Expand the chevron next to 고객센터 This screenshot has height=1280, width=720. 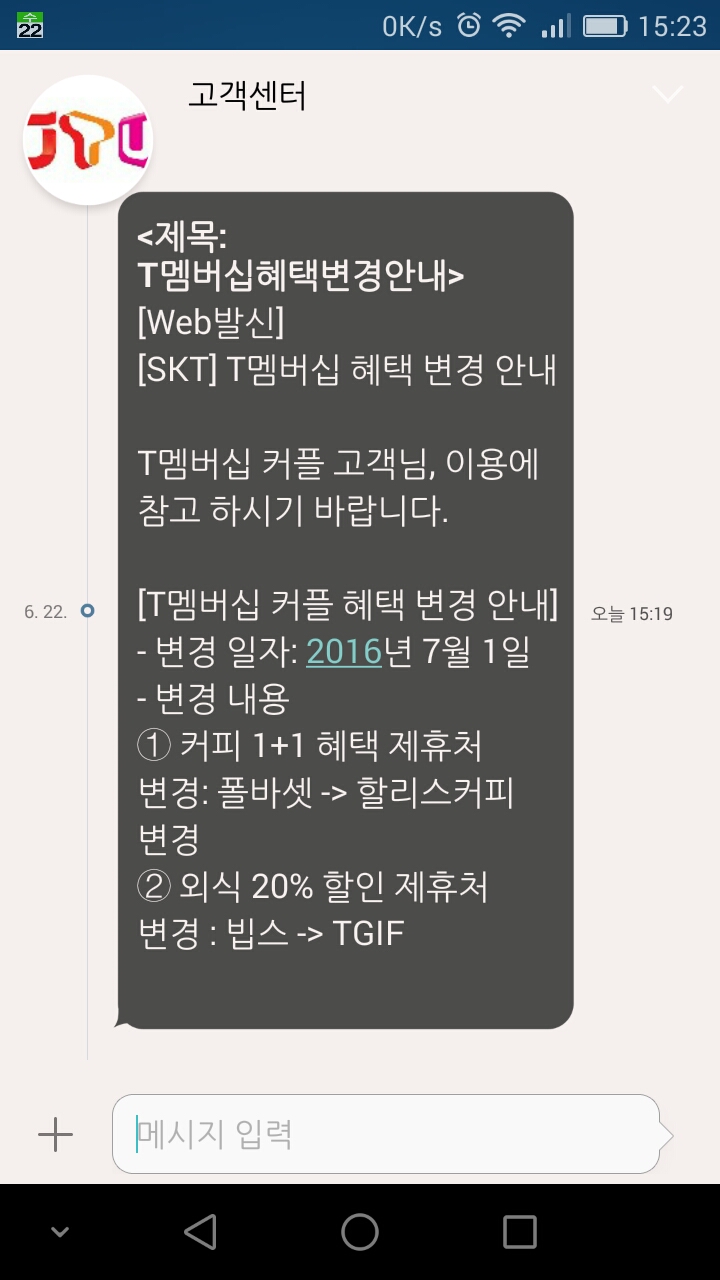667,95
